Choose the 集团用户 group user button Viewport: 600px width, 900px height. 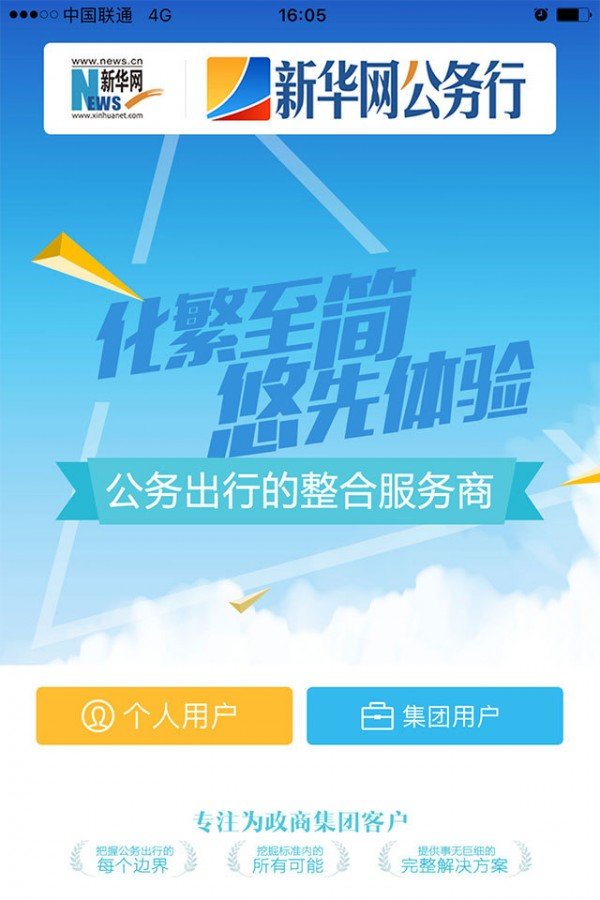[434, 716]
